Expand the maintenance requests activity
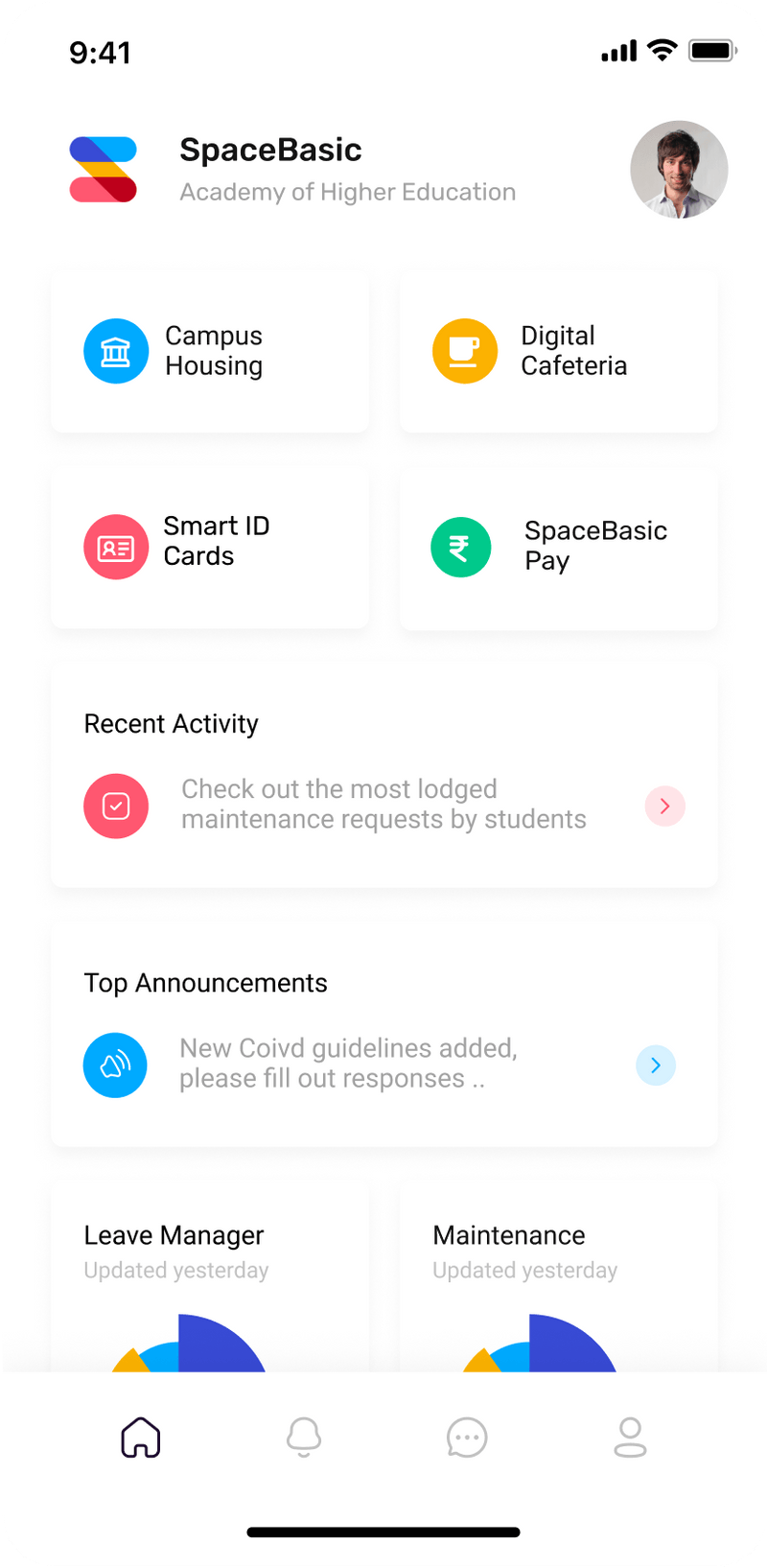 pos(664,806)
